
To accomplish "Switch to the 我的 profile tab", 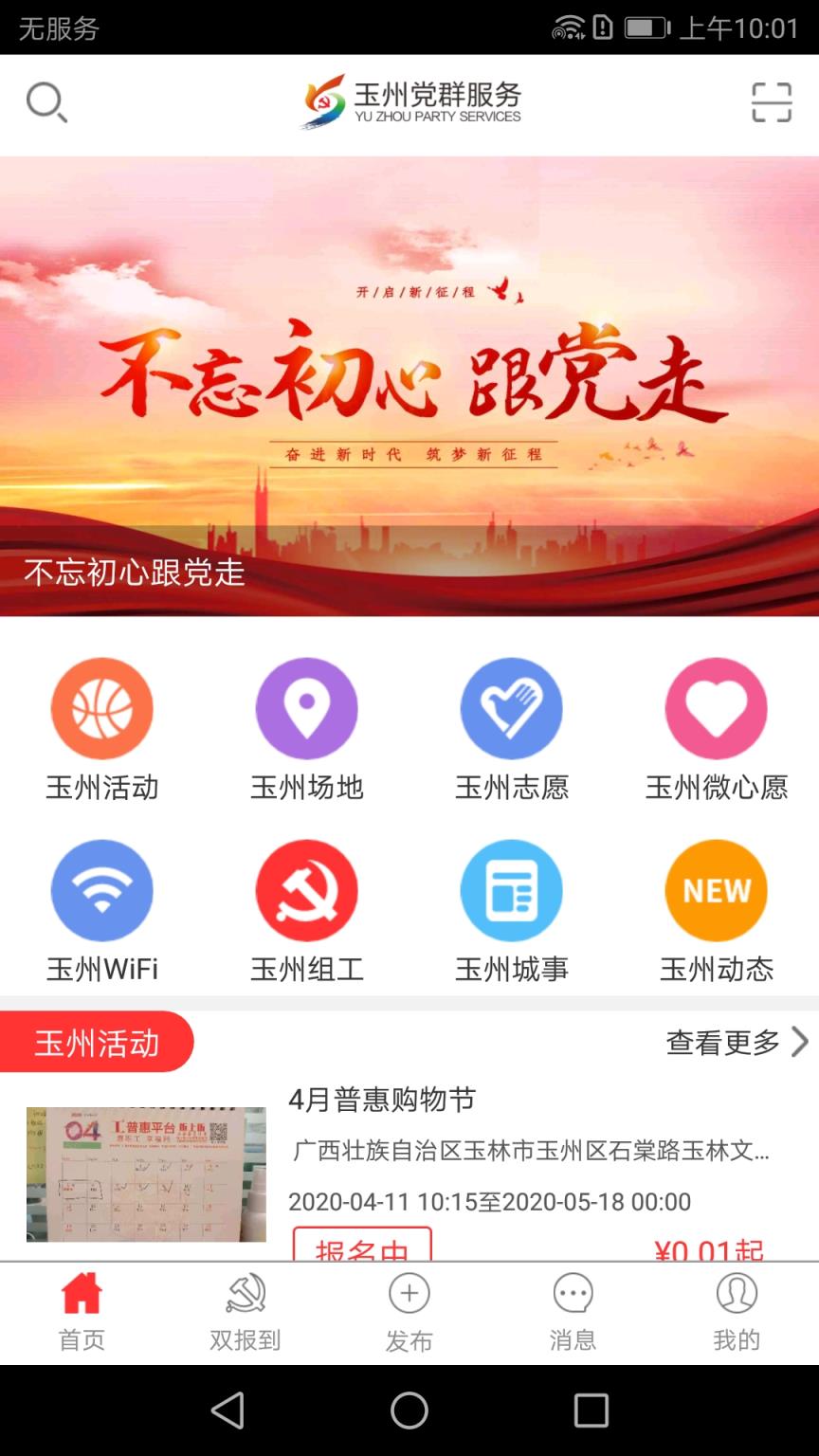I will click(737, 1312).
